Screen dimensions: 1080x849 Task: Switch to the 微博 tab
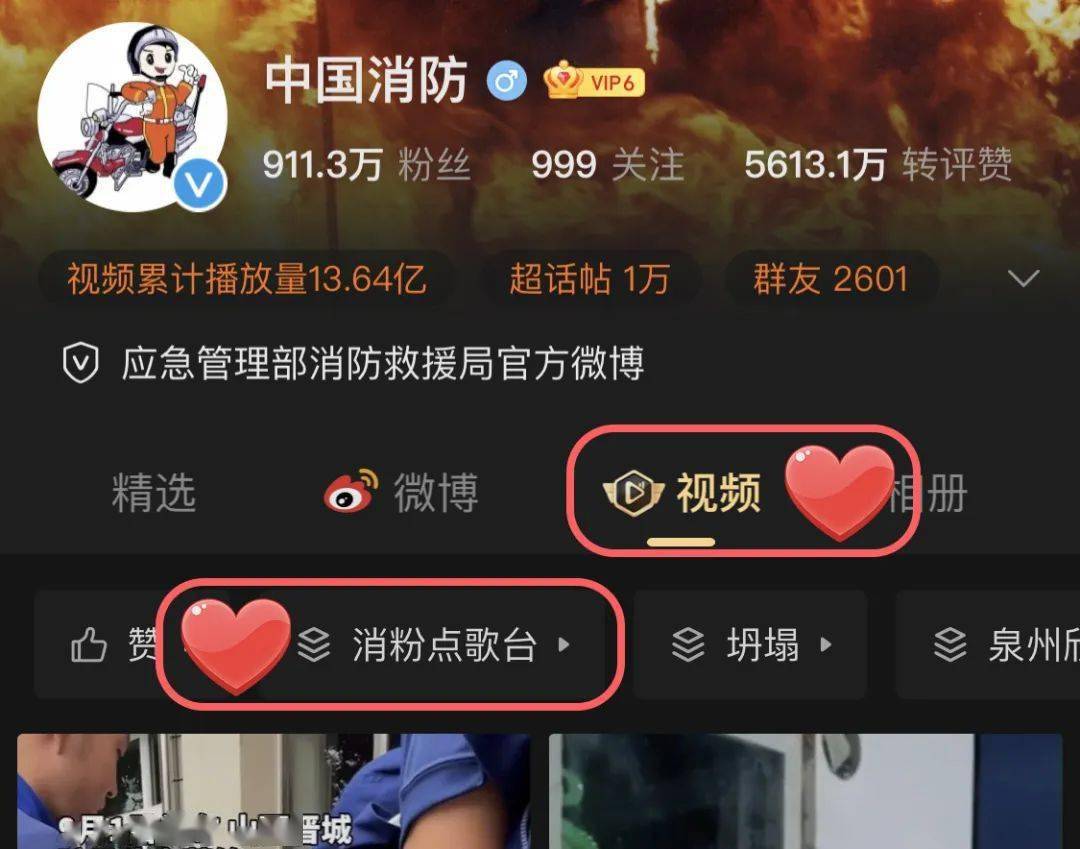(402, 494)
